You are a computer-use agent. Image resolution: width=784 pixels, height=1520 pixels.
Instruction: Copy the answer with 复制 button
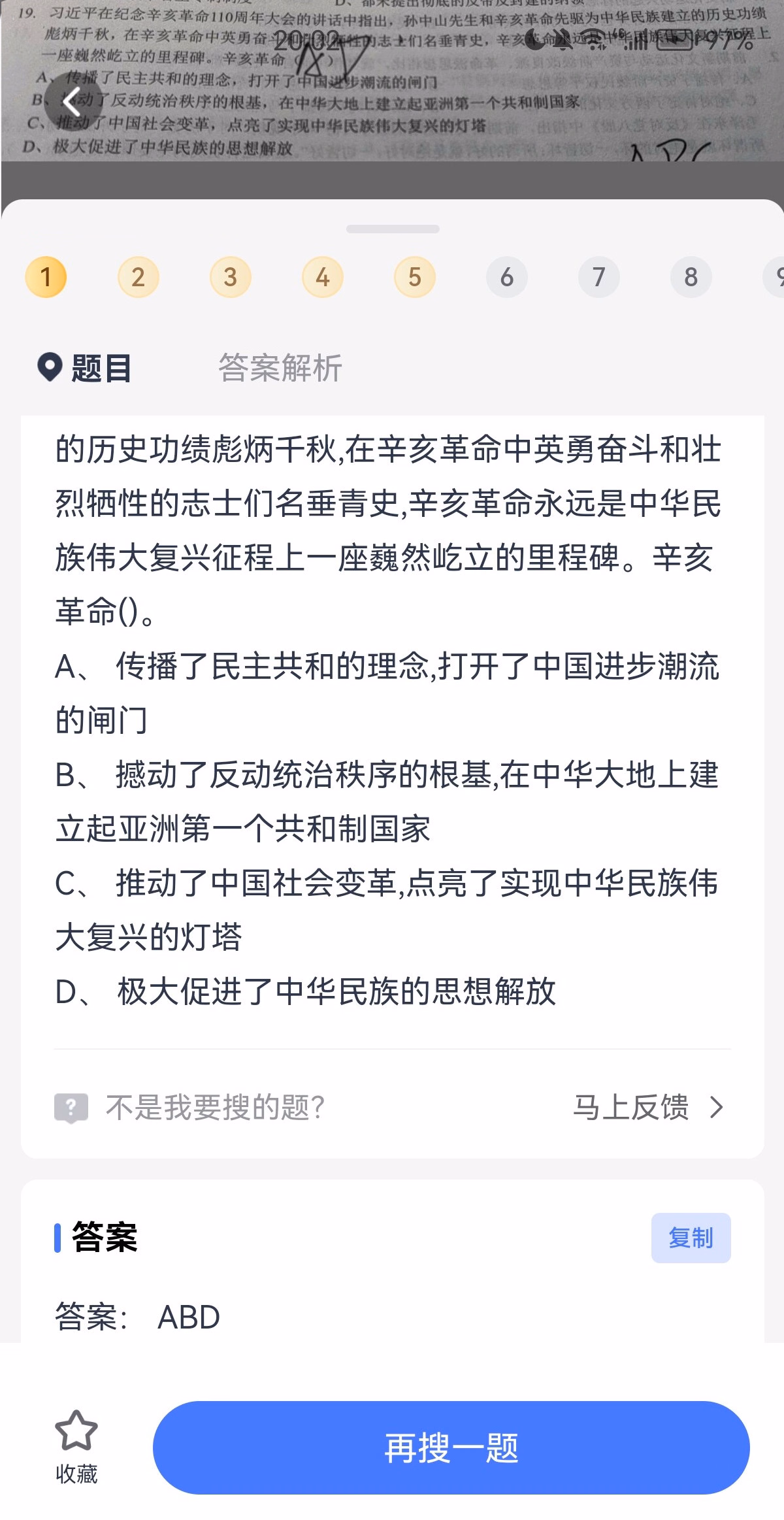tap(691, 1238)
